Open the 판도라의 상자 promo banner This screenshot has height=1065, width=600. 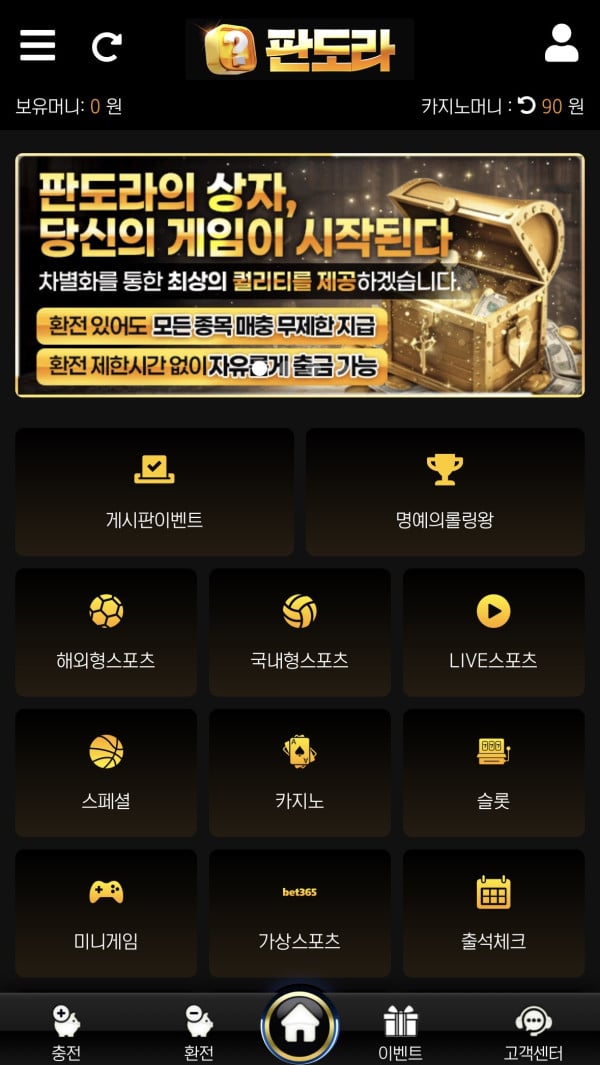click(299, 275)
